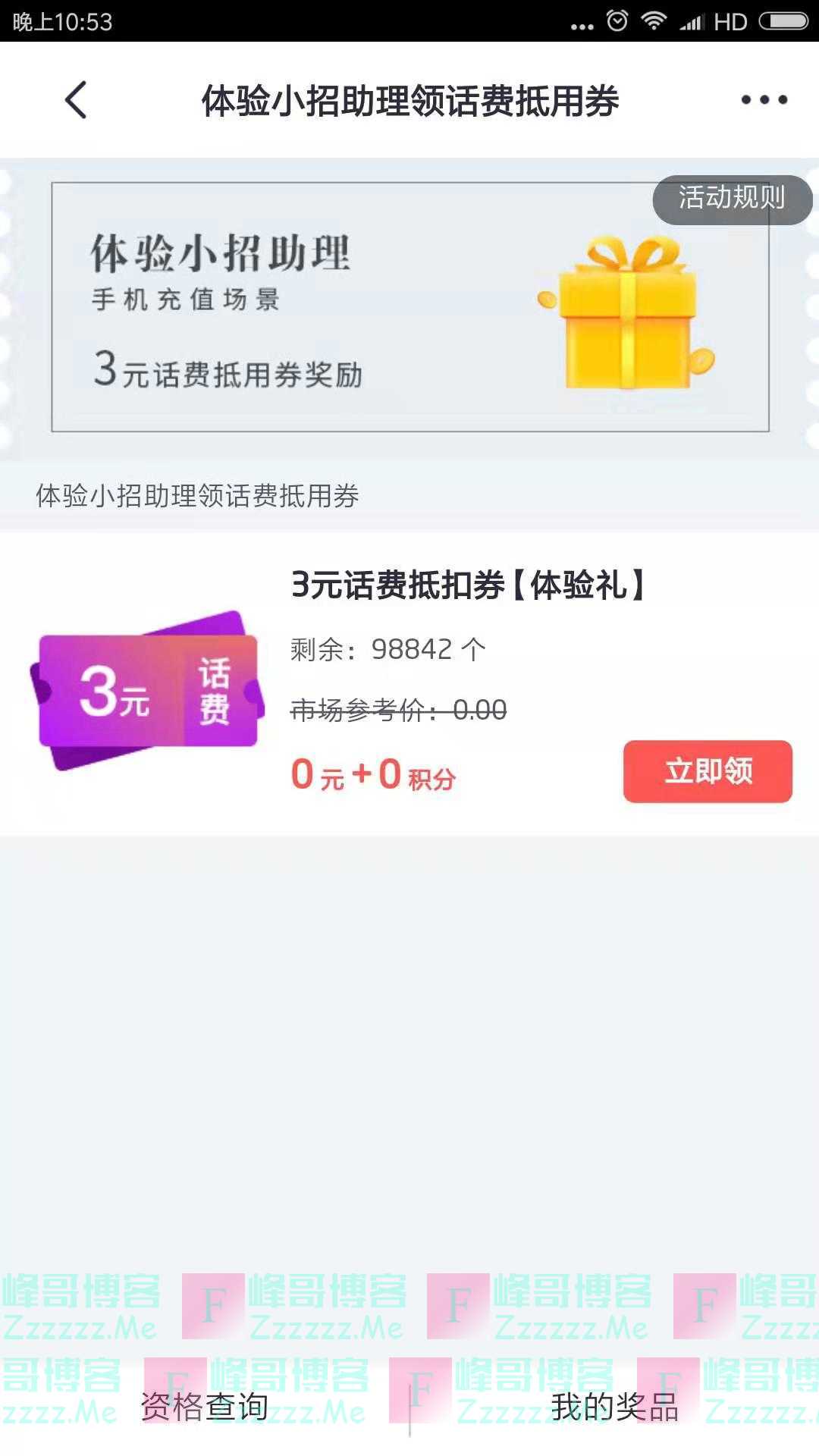
Task: Tap the remaining count 98842 text
Action: [387, 648]
